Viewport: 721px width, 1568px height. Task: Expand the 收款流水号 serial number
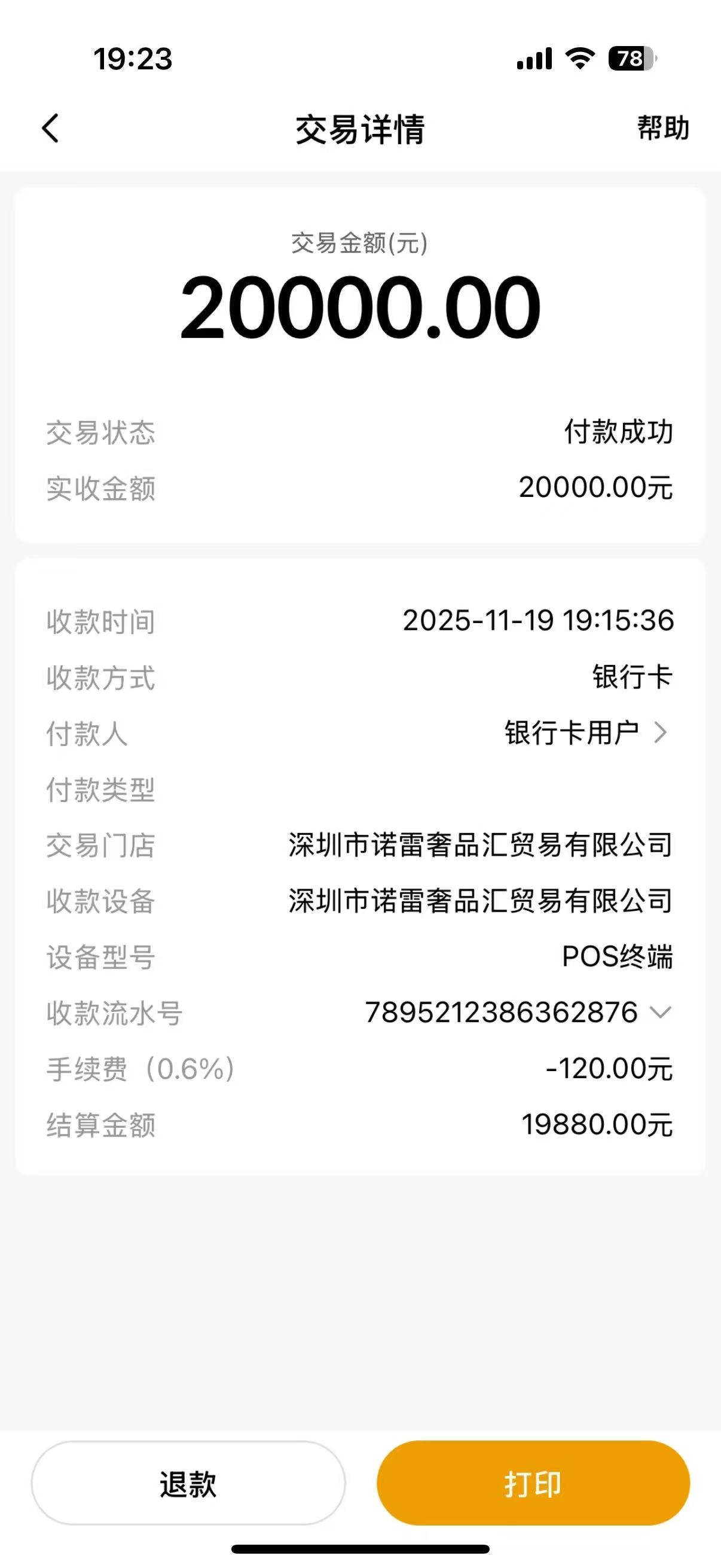click(660, 1012)
